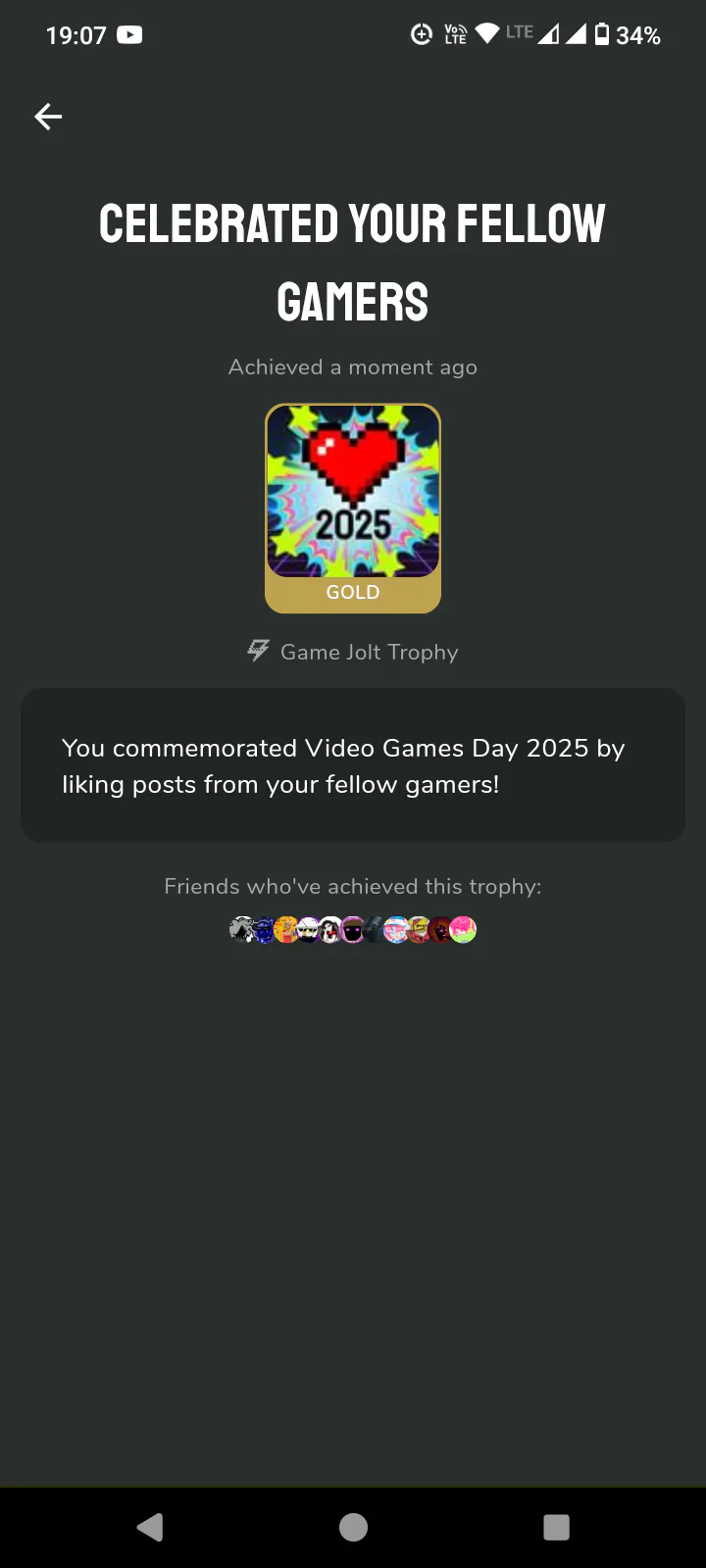Screen dimensions: 706x1568
Task: Open recent apps from the navigation bar
Action: click(x=556, y=1527)
